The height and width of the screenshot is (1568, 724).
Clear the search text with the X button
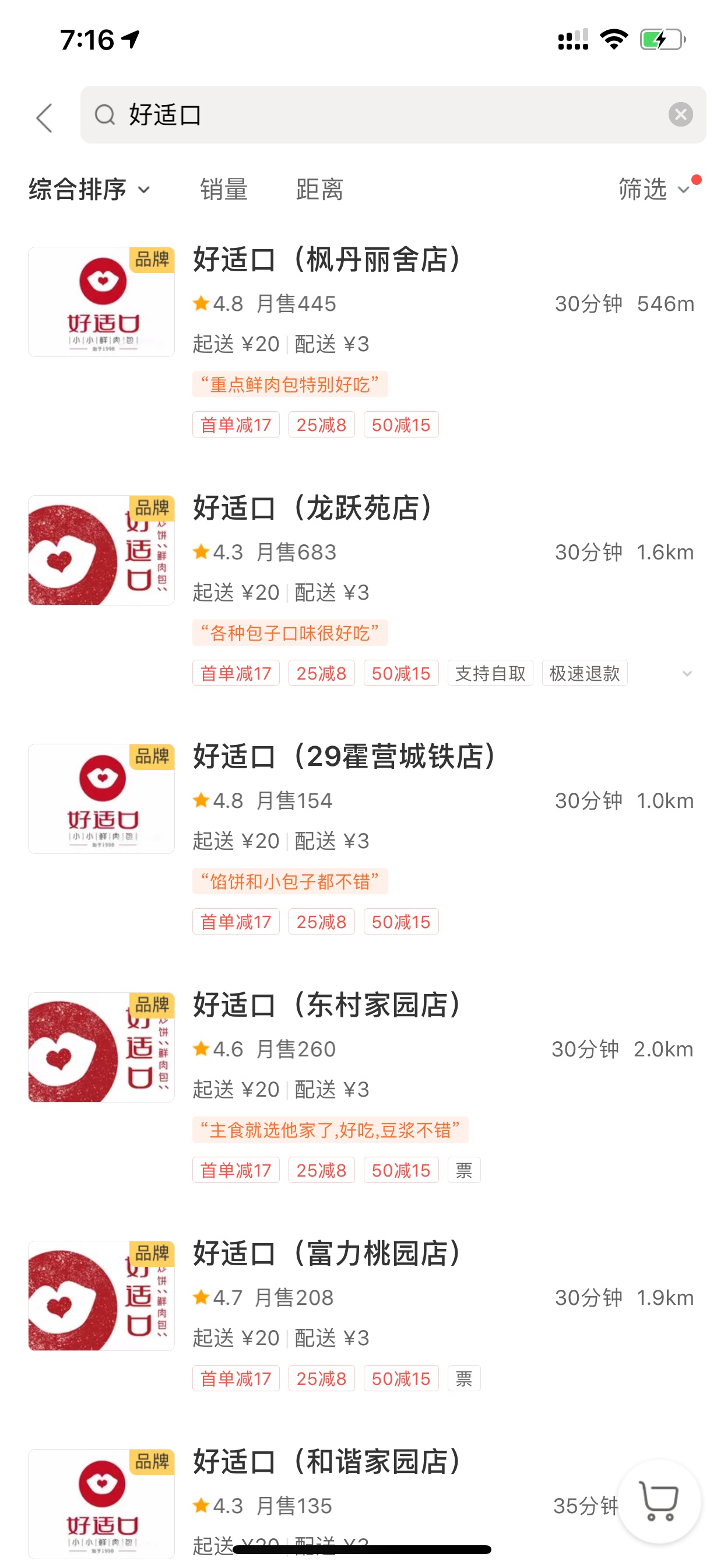680,114
